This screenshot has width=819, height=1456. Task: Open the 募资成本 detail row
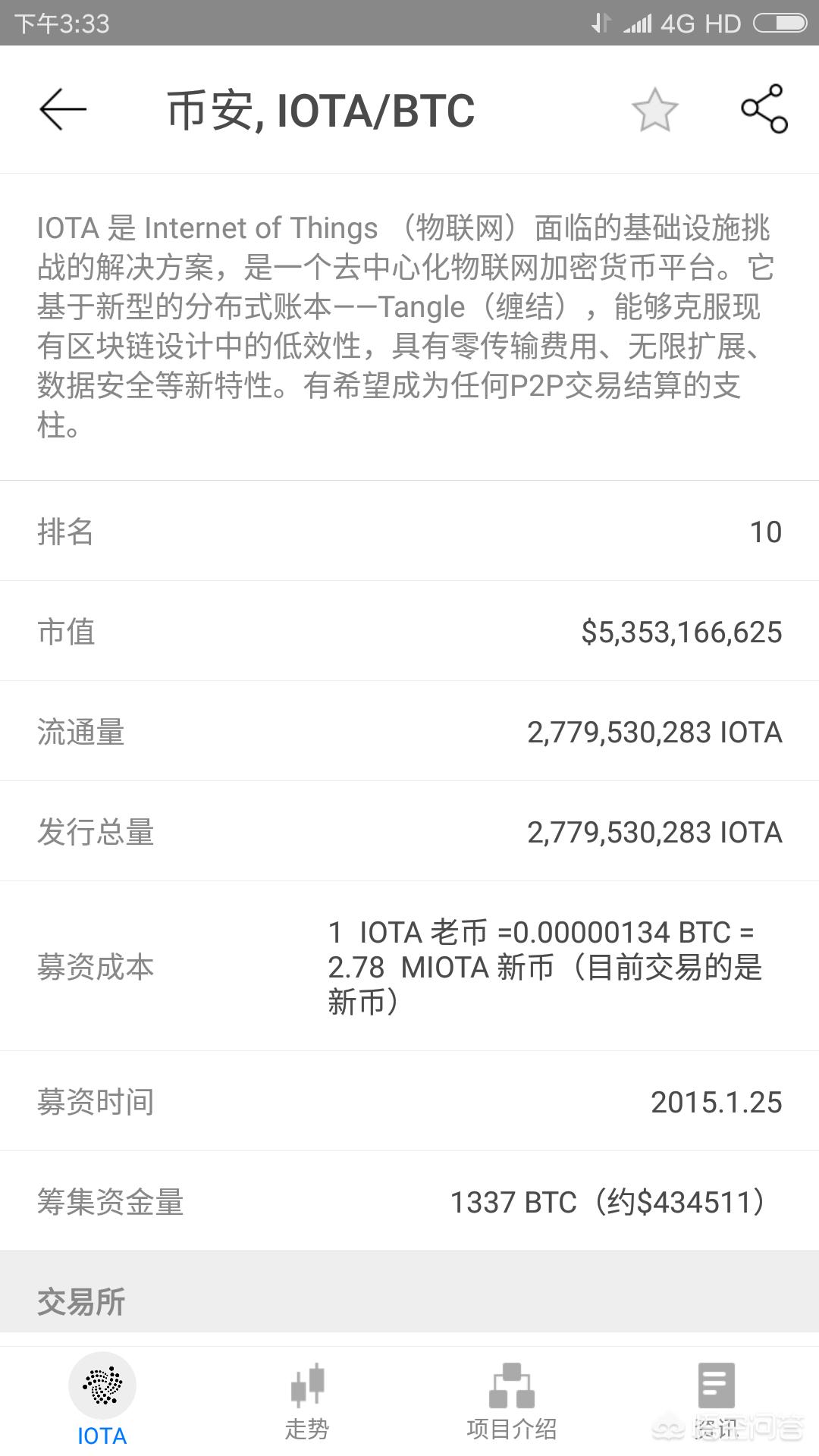(409, 966)
